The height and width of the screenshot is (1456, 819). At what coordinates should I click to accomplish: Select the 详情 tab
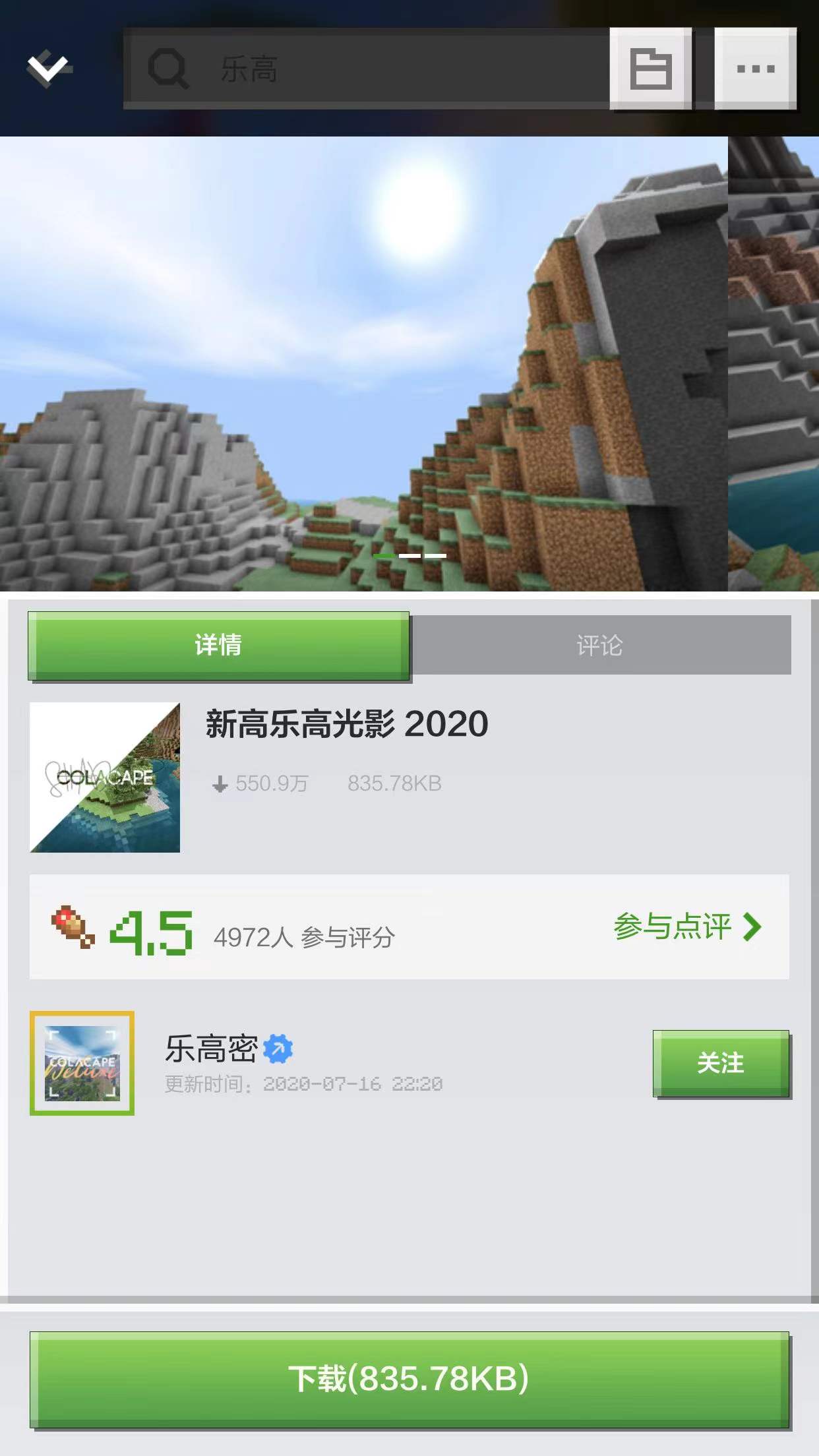click(x=218, y=645)
